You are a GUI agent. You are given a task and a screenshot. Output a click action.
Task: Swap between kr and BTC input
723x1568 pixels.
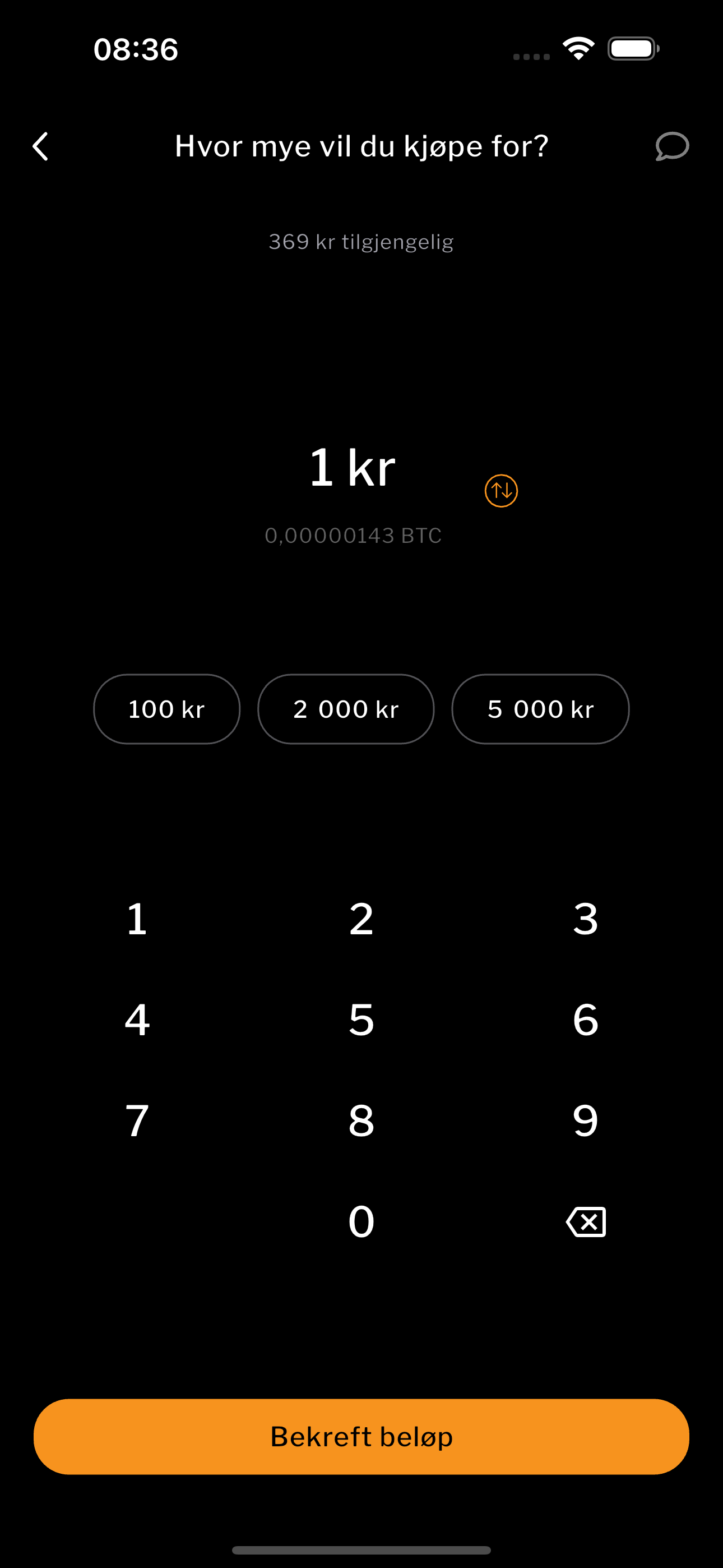[501, 491]
